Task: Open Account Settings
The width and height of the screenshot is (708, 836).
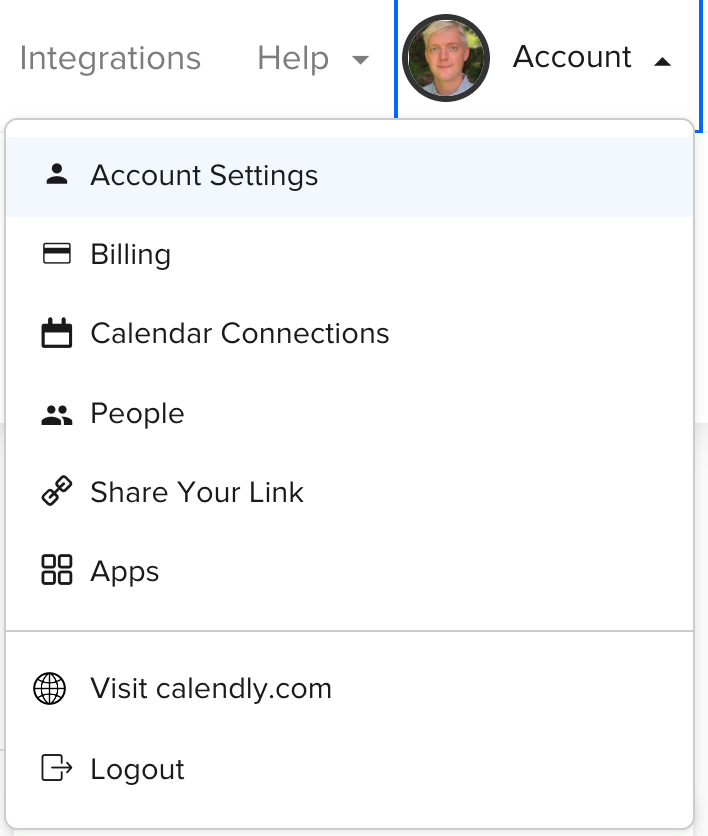Action: click(x=204, y=176)
